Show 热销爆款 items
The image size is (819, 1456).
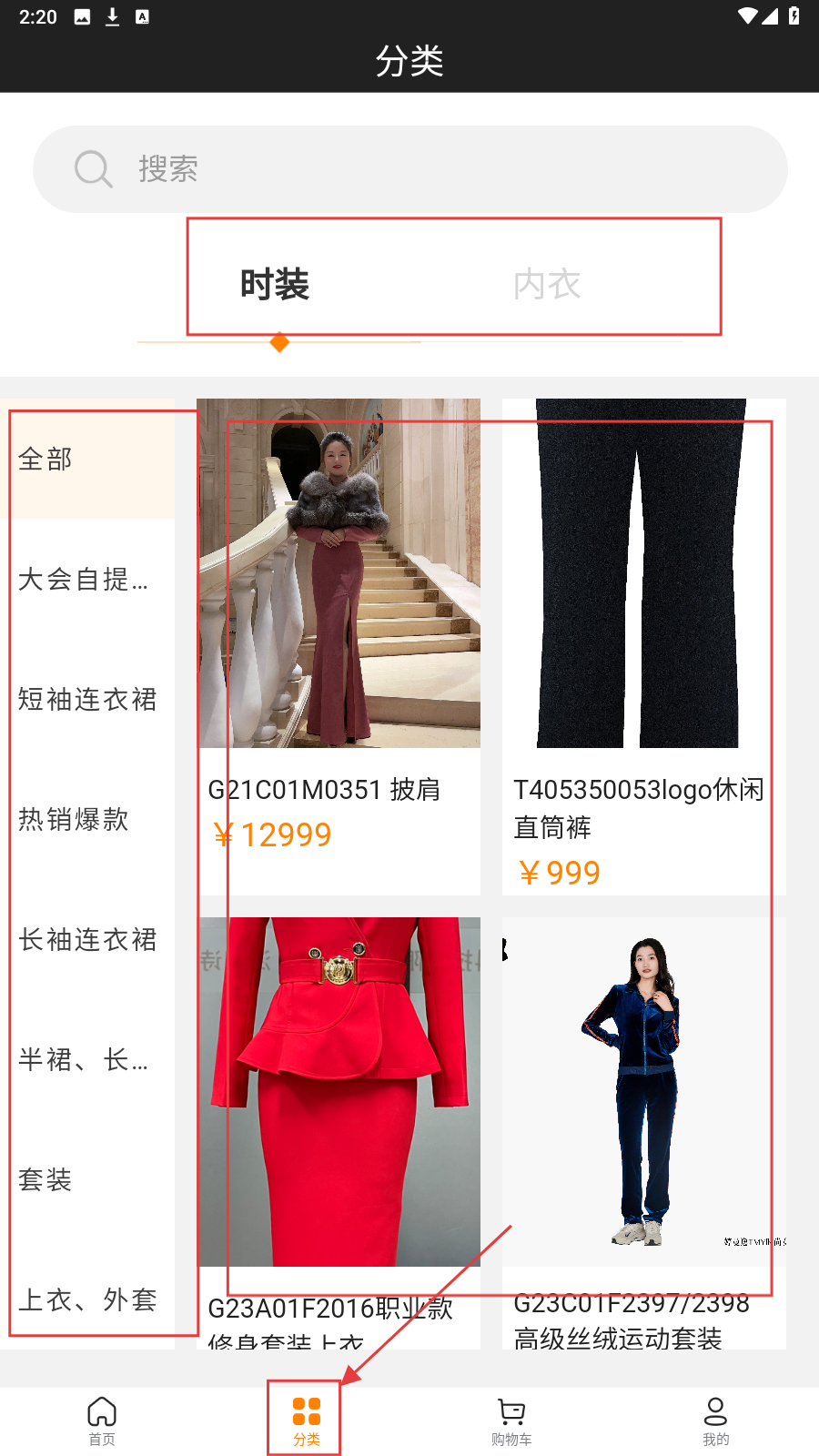[x=88, y=819]
